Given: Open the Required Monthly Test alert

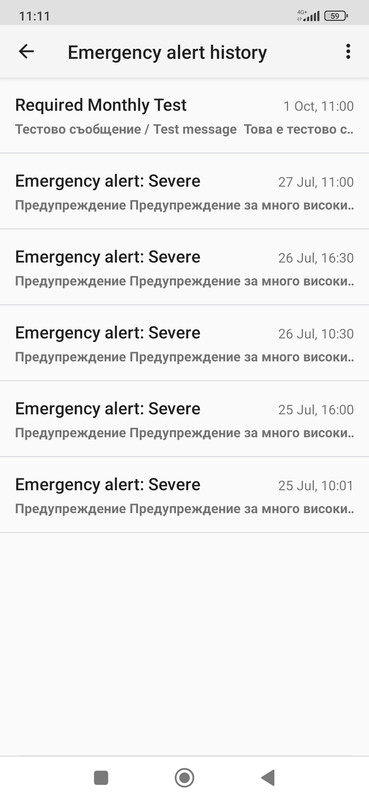Looking at the screenshot, I should point(184,115).
